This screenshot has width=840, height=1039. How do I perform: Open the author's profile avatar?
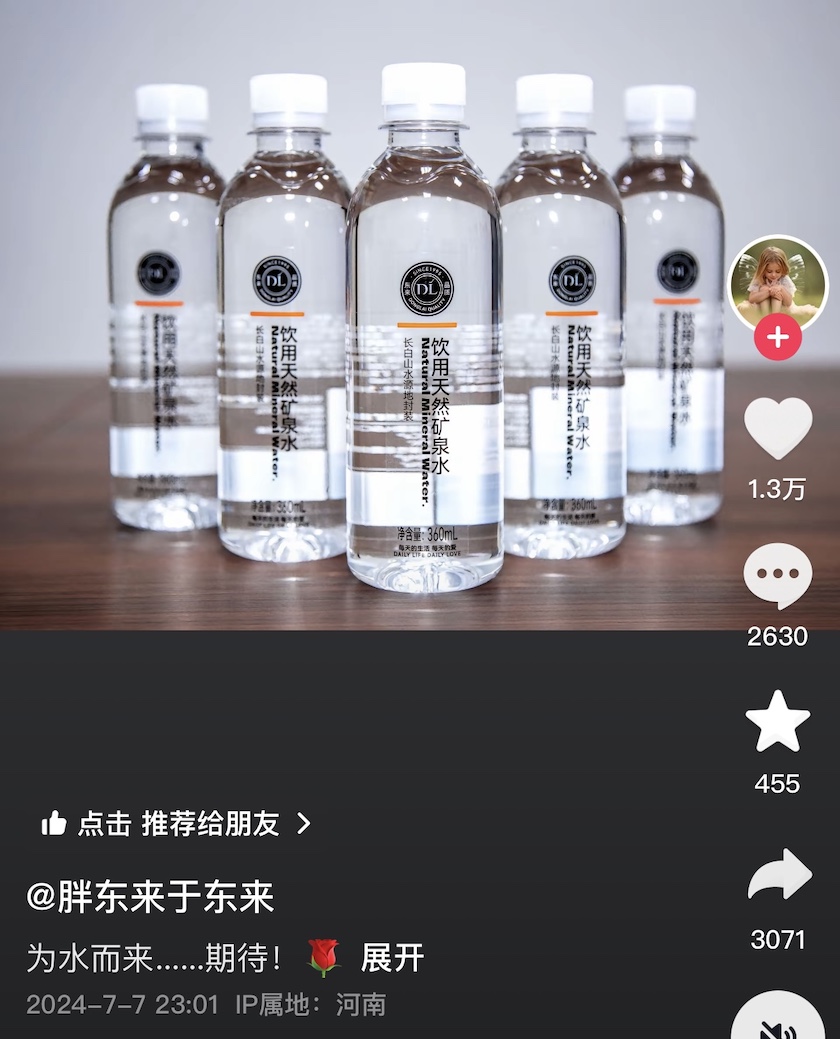777,281
